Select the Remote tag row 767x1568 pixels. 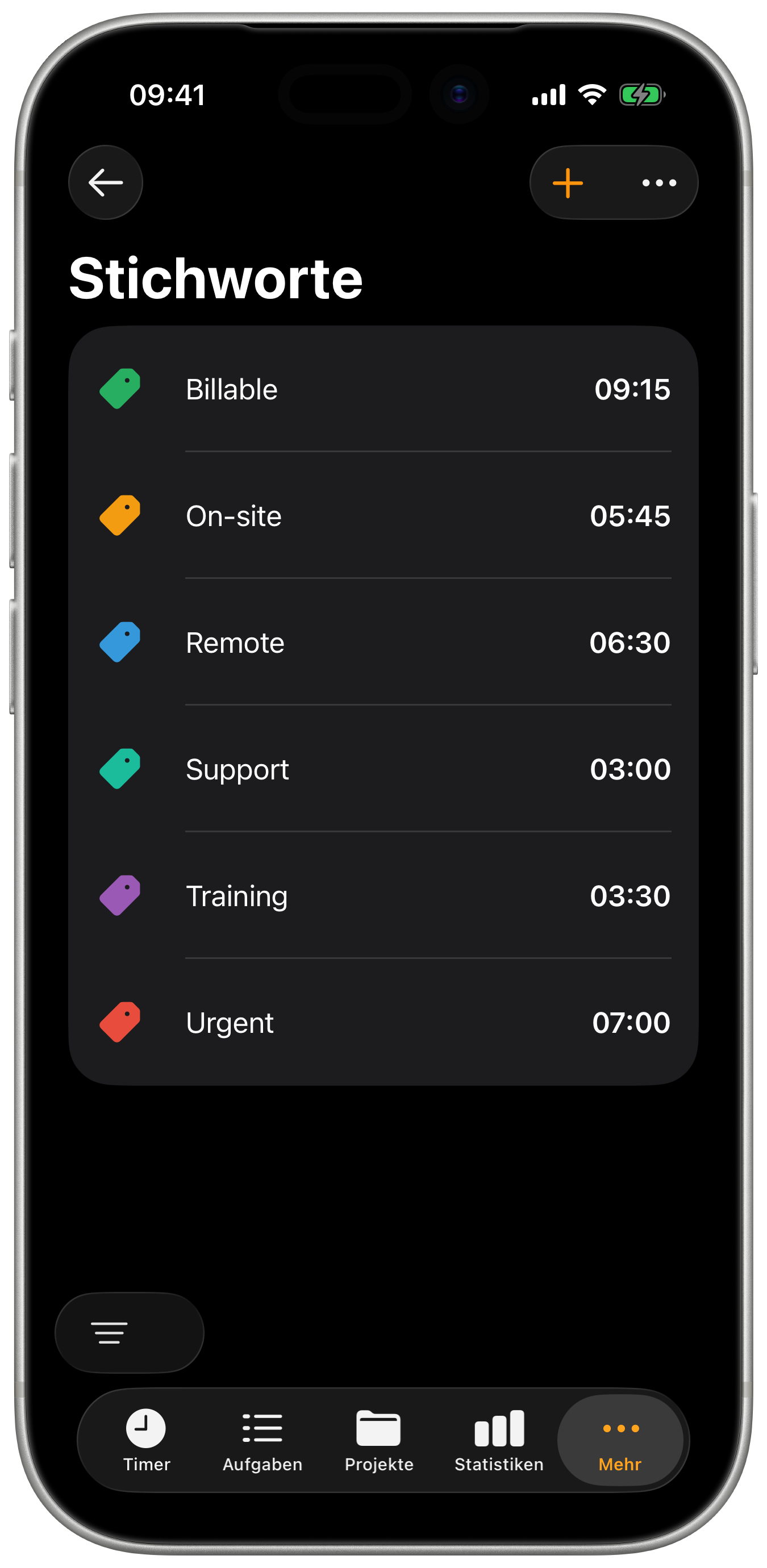pyautogui.click(x=383, y=642)
